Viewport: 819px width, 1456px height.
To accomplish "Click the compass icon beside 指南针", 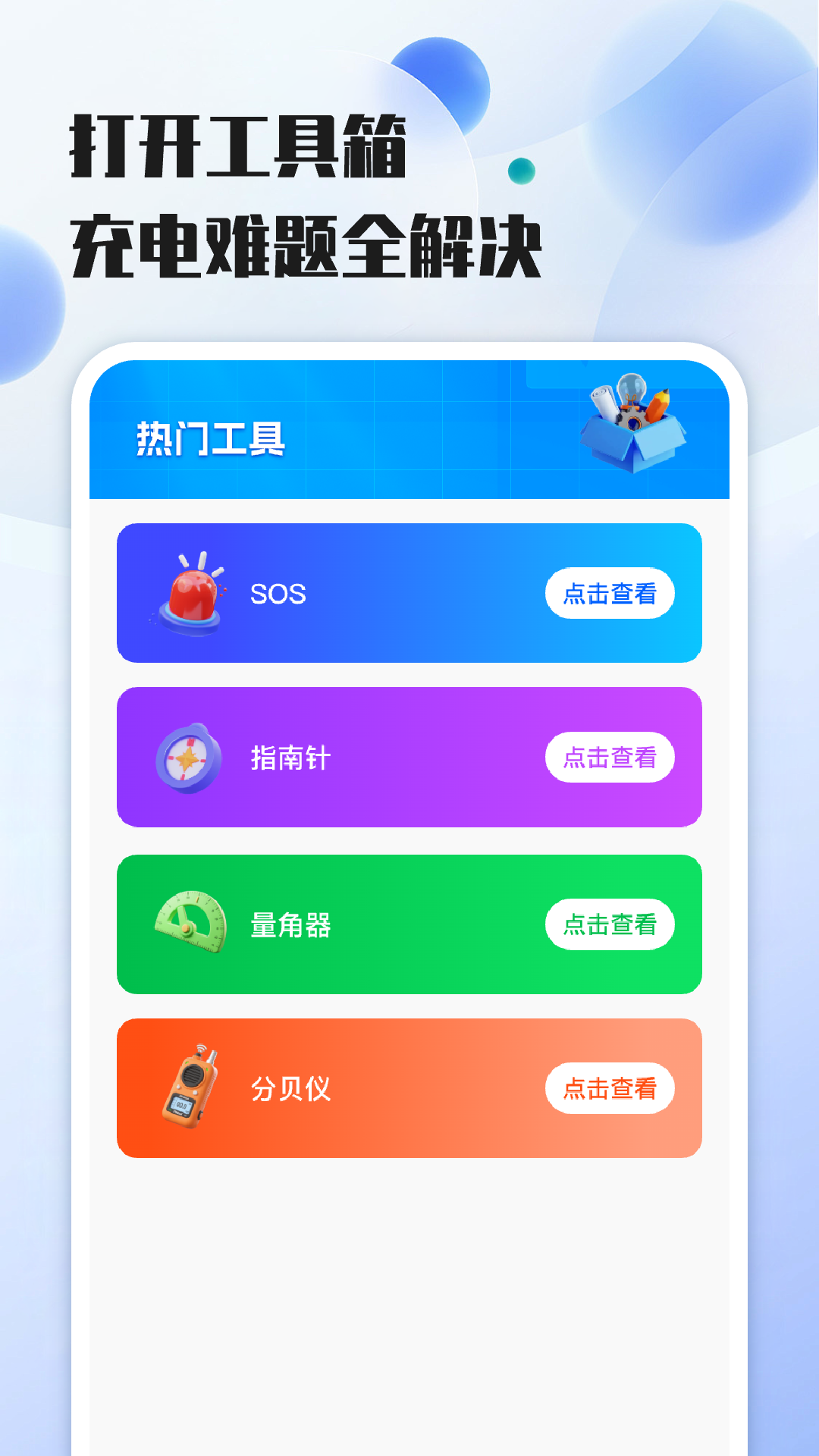I will pyautogui.click(x=189, y=758).
